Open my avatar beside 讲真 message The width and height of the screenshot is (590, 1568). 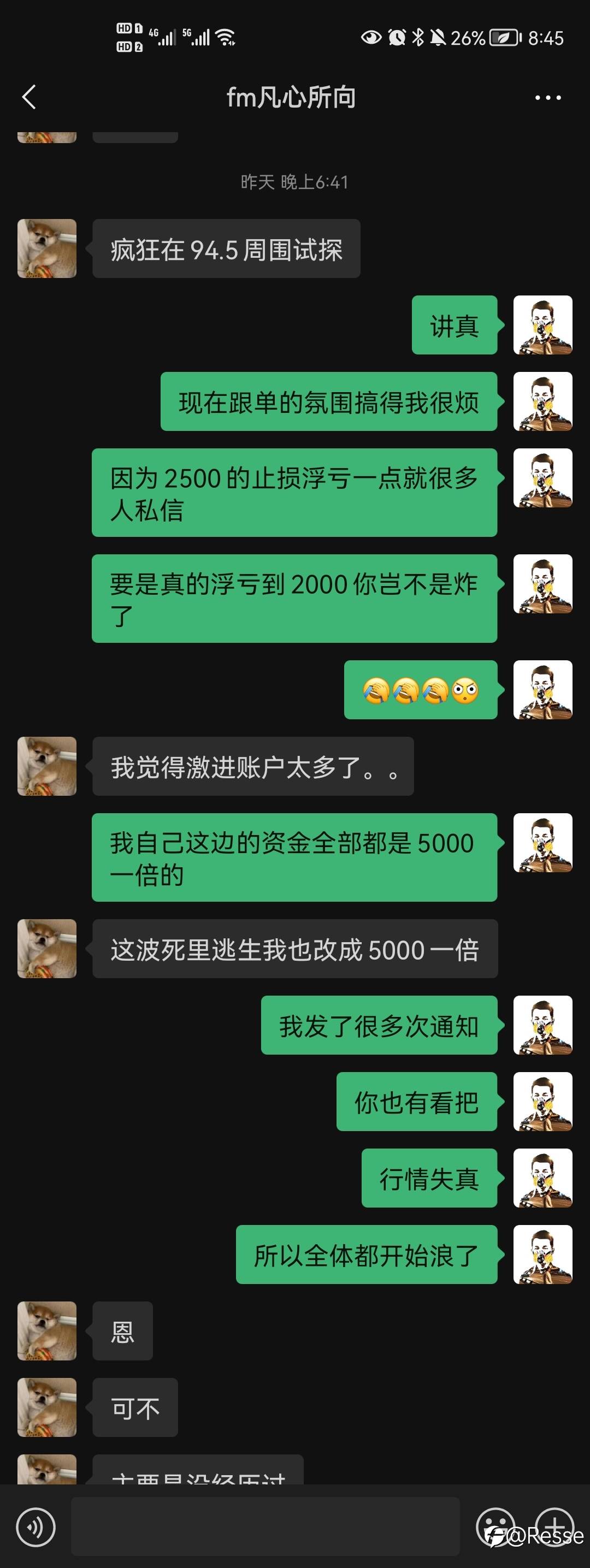point(542,325)
